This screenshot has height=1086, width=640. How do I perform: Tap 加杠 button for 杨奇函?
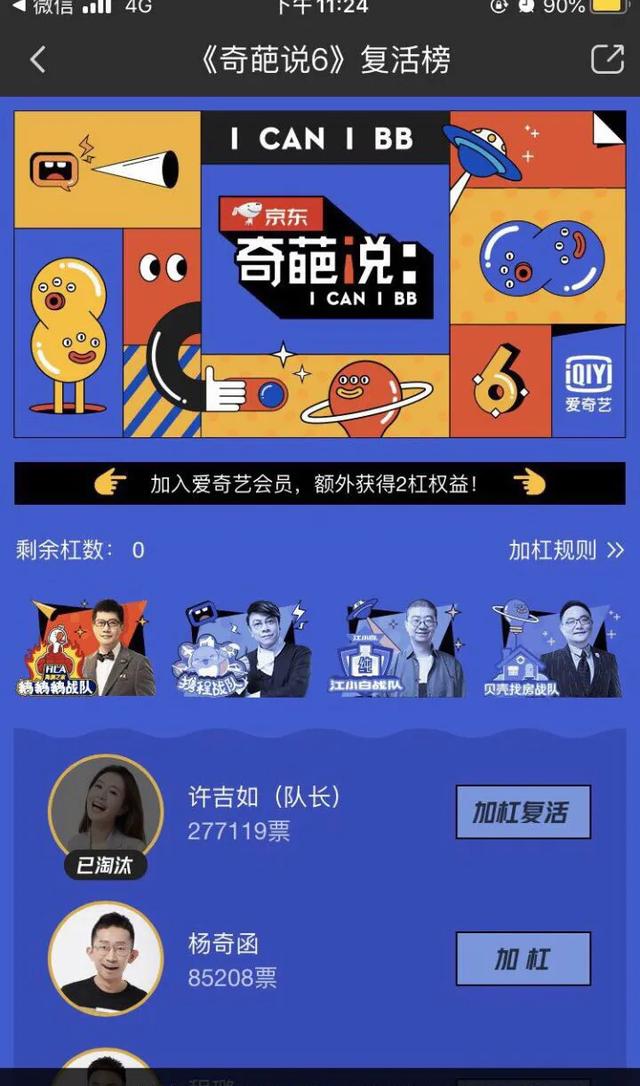point(523,958)
